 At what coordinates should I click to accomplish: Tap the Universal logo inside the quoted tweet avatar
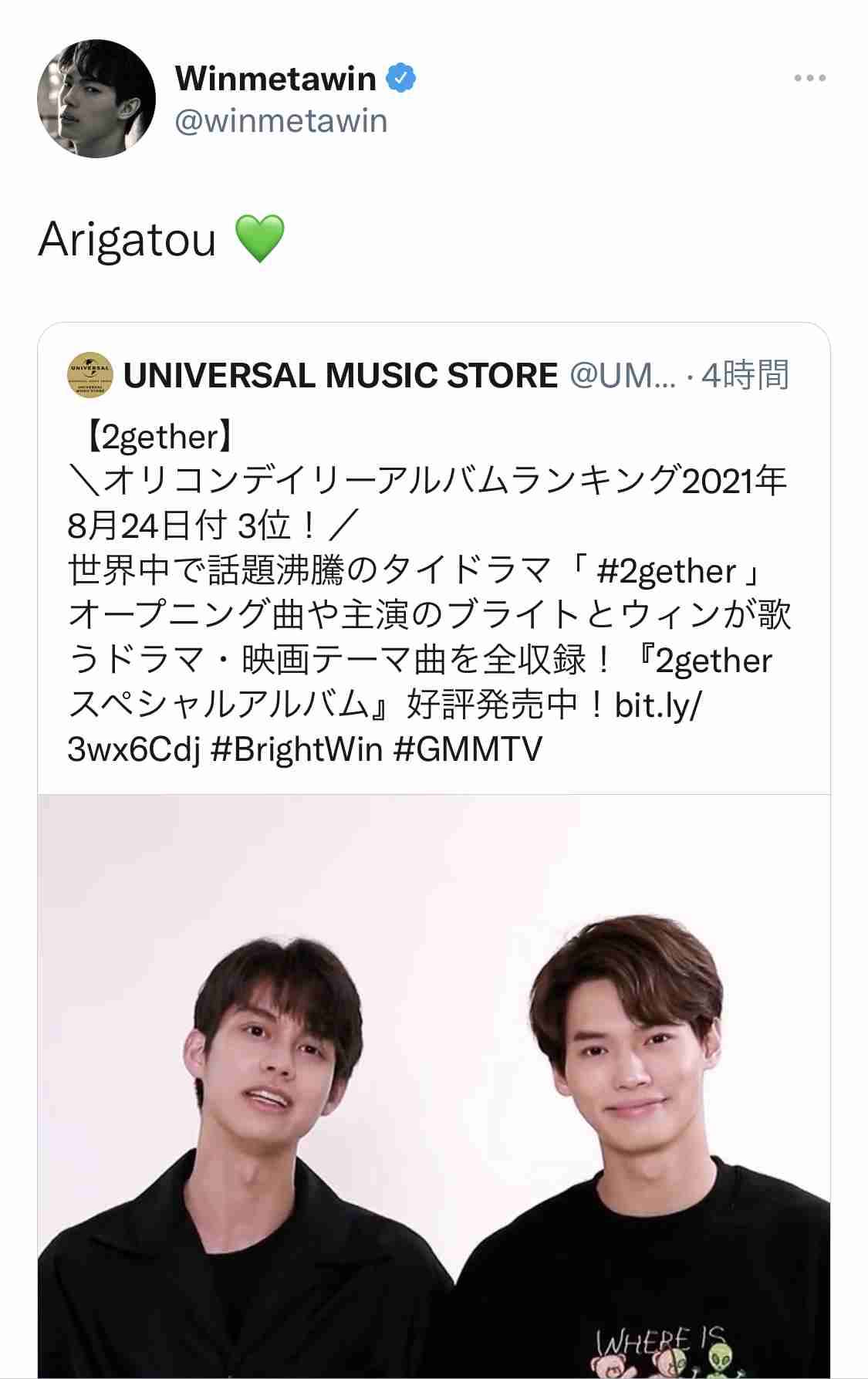pos(90,374)
